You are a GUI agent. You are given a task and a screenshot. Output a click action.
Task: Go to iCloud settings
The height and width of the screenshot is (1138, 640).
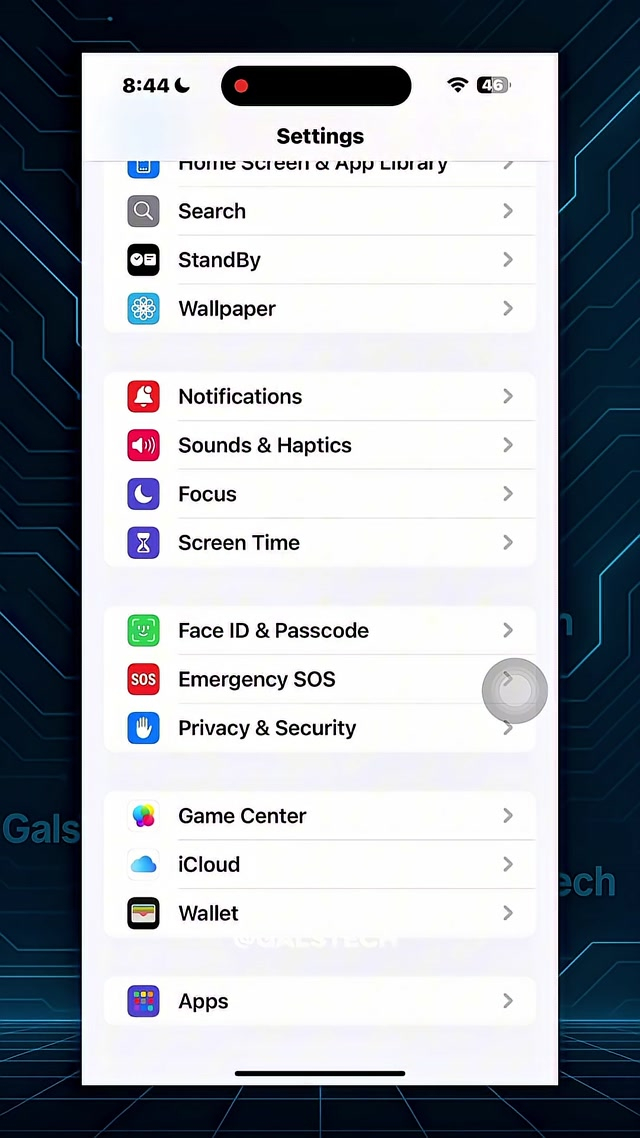[318, 865]
